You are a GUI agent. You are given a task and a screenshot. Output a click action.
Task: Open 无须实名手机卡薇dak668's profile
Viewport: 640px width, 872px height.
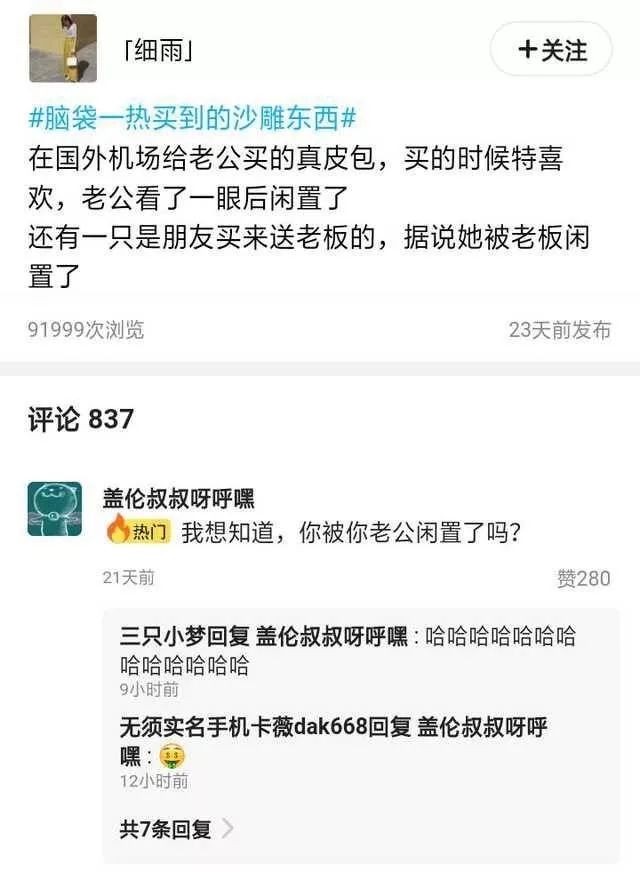(x=235, y=727)
